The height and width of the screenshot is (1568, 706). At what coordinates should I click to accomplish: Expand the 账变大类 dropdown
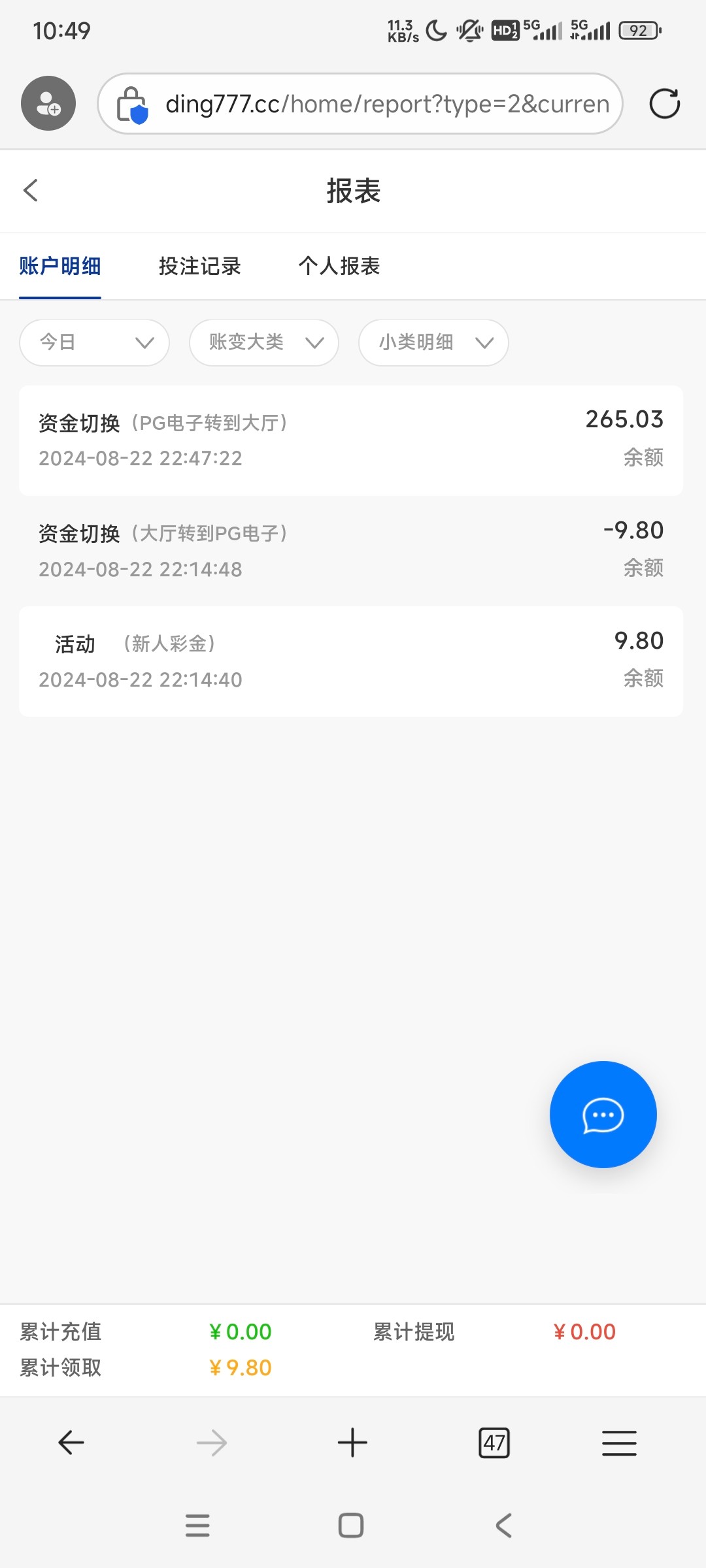point(264,342)
